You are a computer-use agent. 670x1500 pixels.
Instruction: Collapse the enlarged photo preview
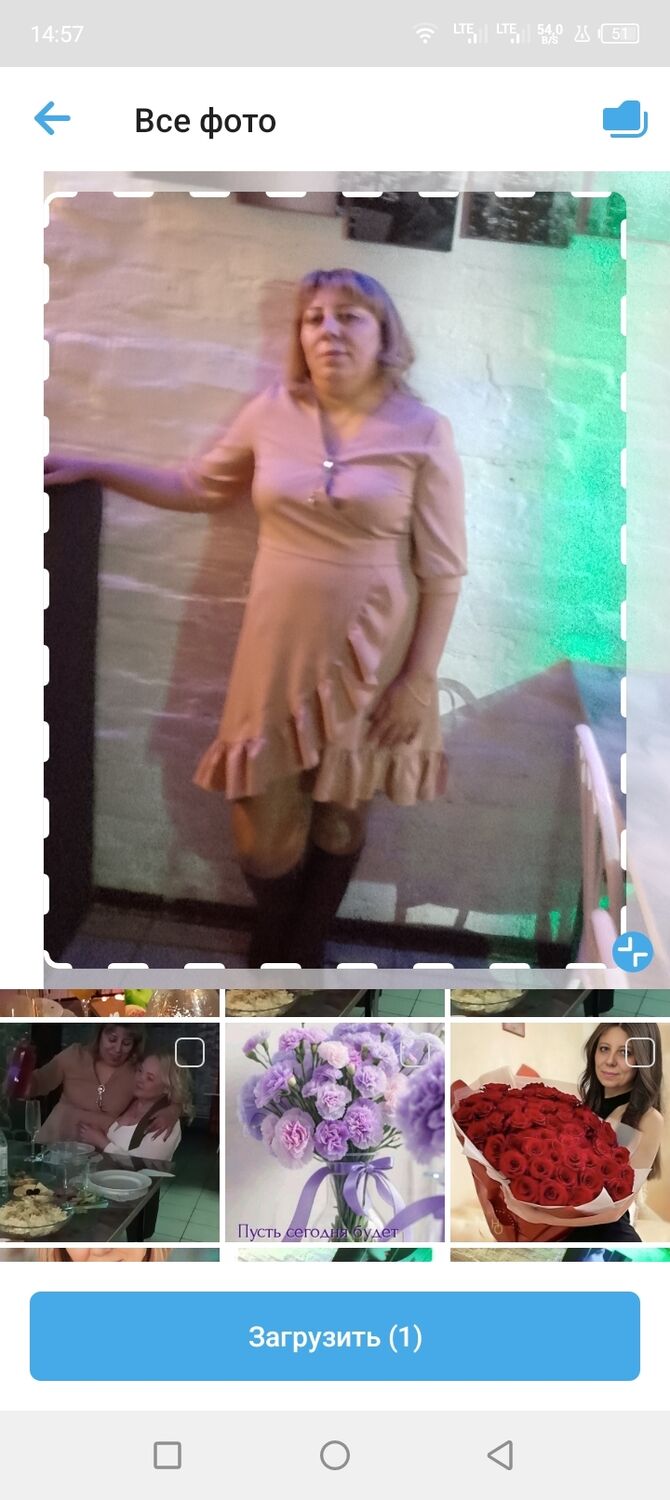tap(632, 951)
